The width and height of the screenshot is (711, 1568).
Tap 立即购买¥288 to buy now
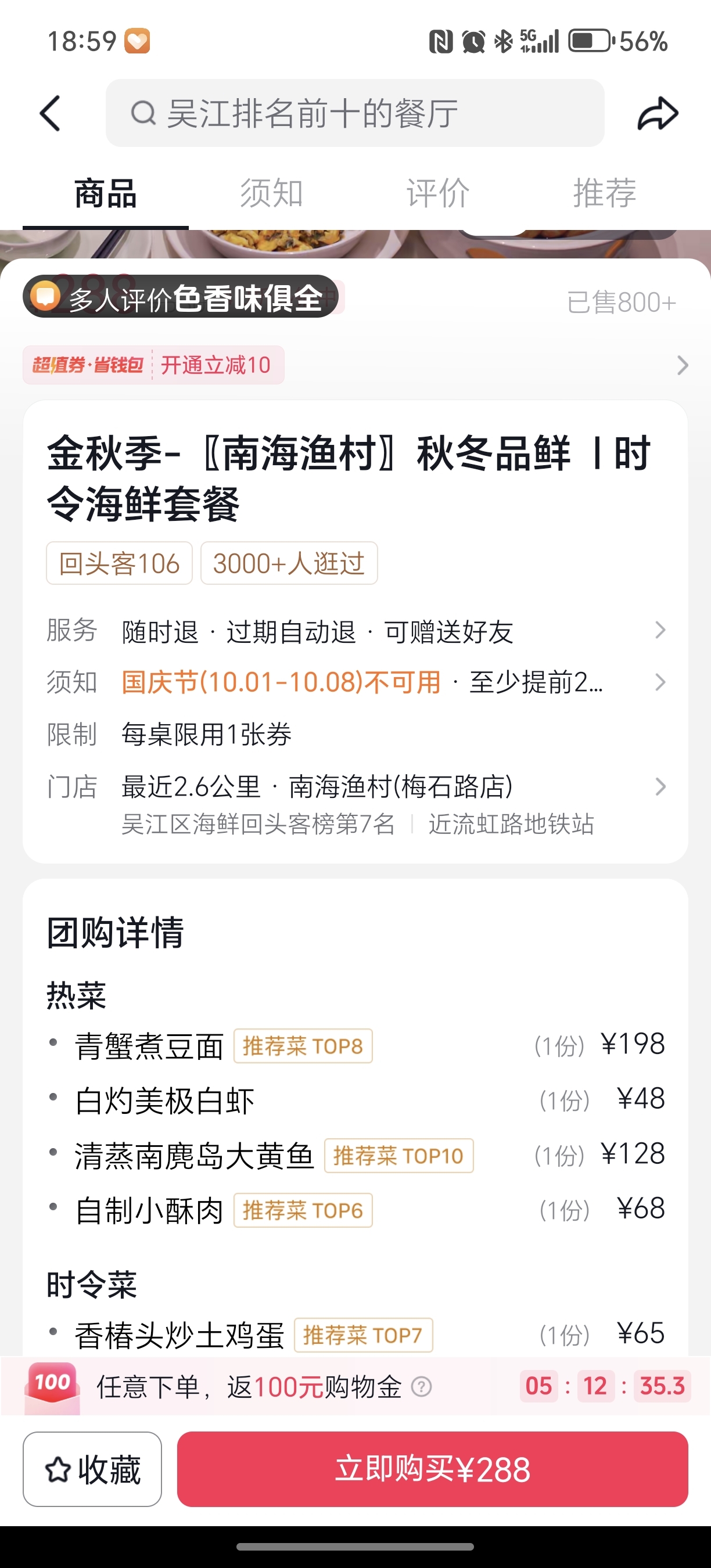pos(432,1469)
